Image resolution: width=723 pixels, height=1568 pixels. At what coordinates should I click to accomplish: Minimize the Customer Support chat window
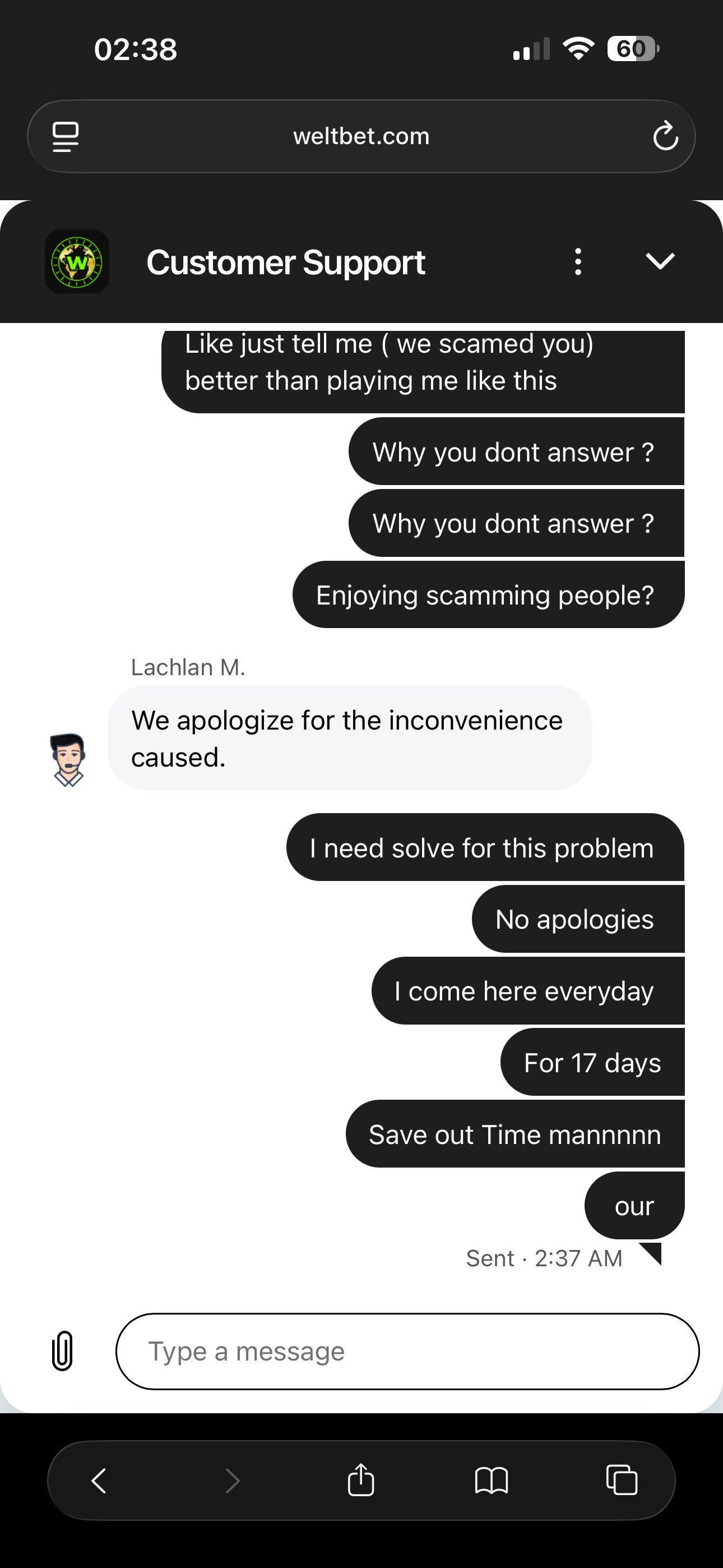pyautogui.click(x=660, y=261)
